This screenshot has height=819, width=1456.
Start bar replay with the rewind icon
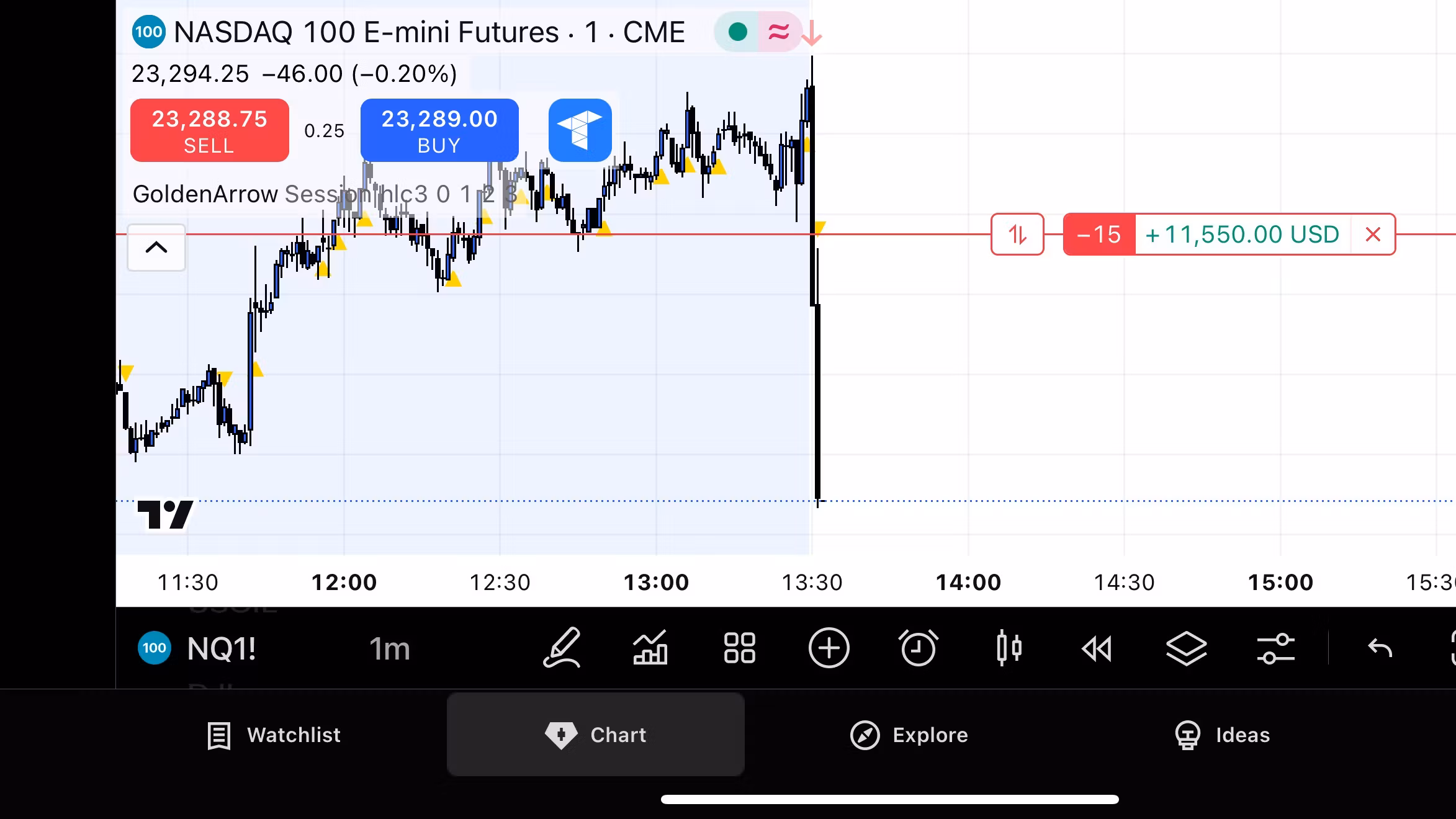click(x=1097, y=649)
